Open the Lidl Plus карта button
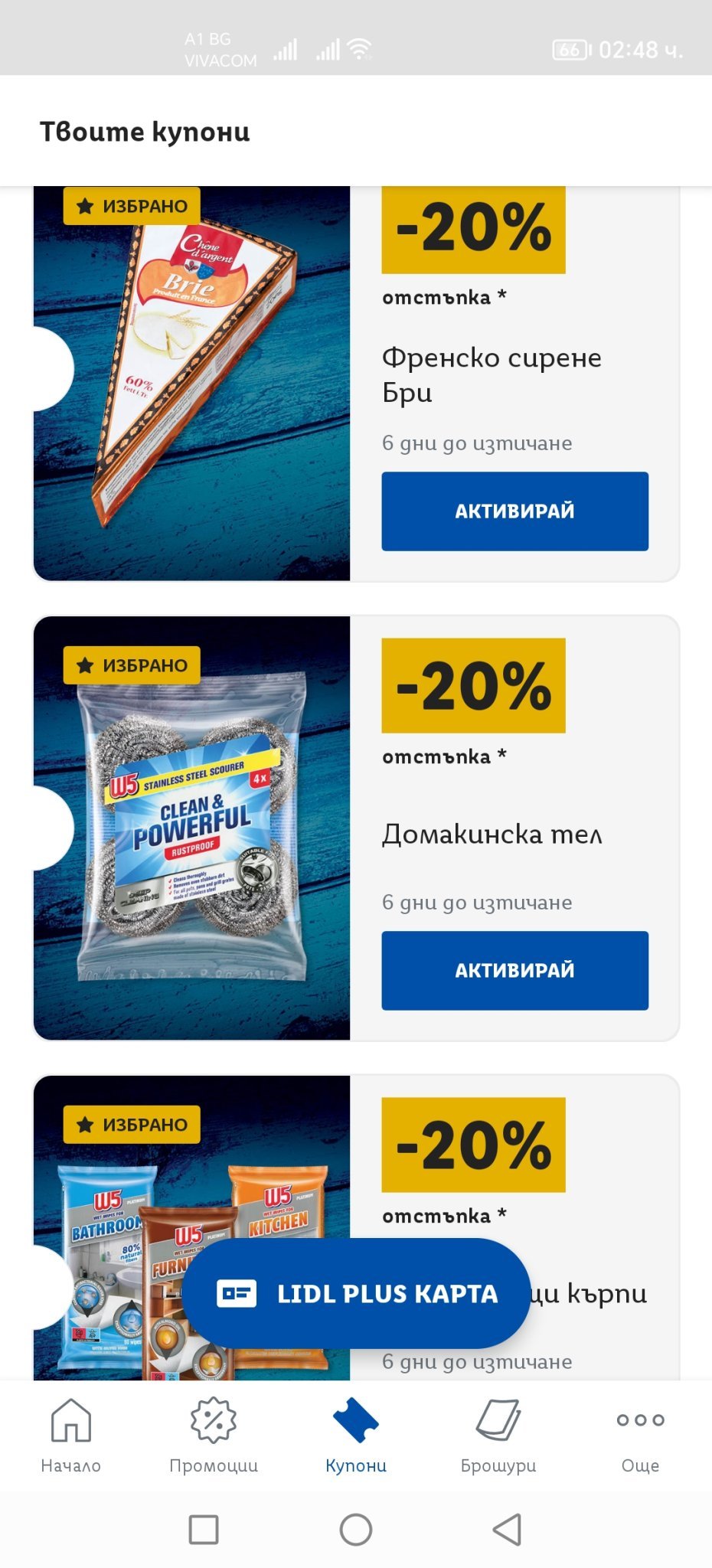This screenshot has height=1568, width=712. click(x=356, y=1293)
